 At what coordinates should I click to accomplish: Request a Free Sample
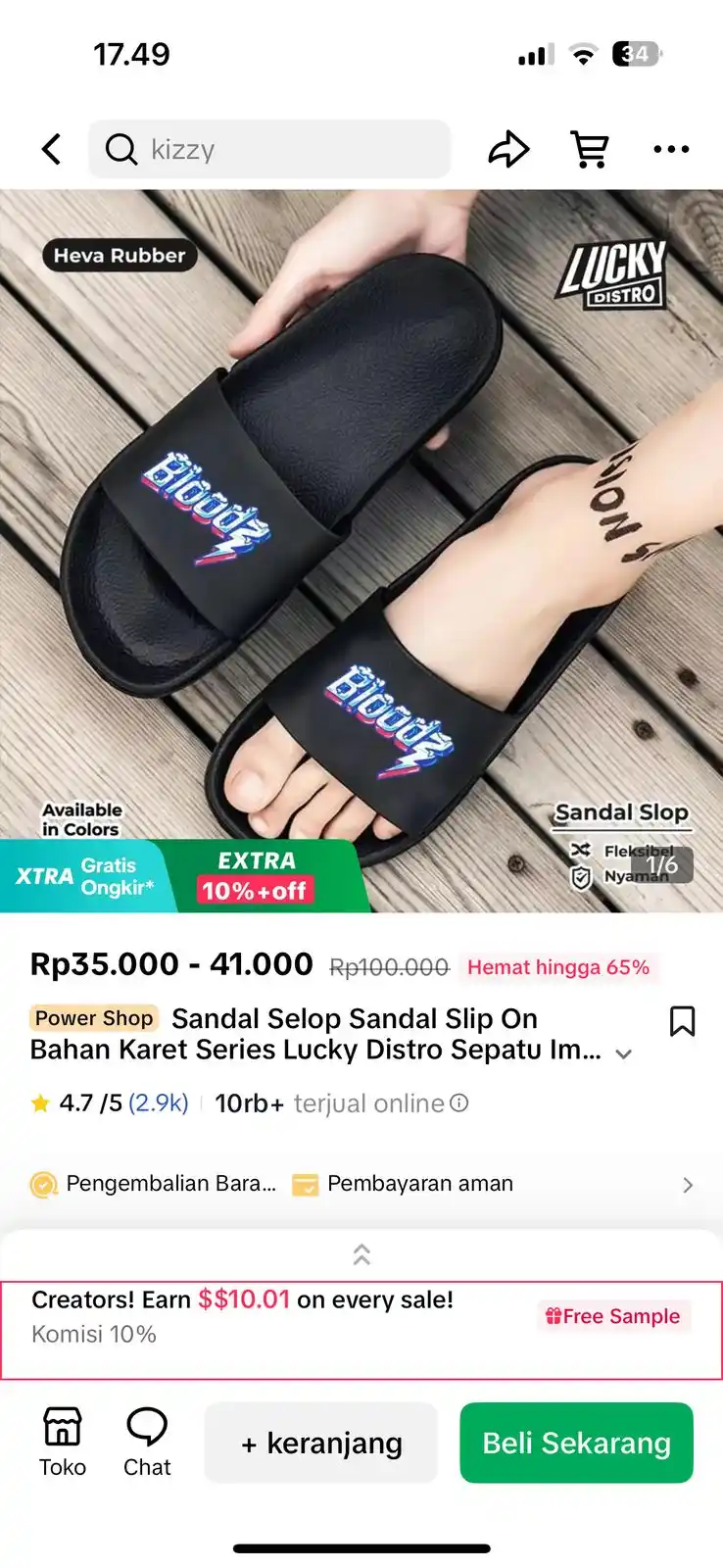point(613,1316)
